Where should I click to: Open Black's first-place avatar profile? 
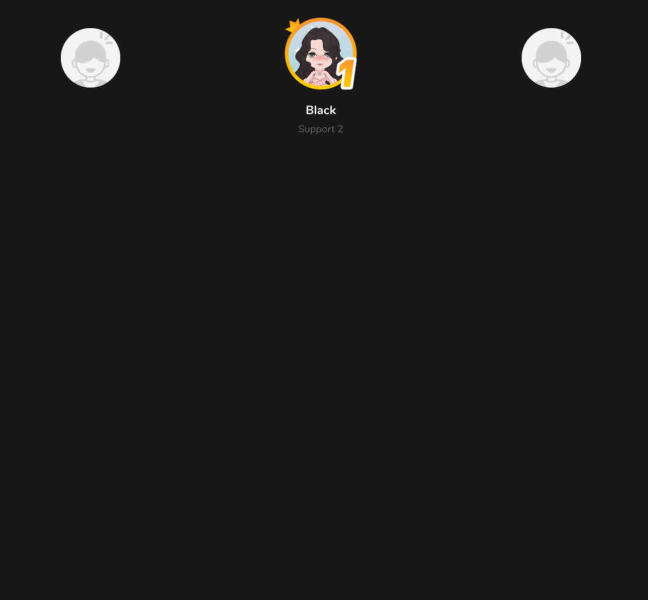[320, 55]
